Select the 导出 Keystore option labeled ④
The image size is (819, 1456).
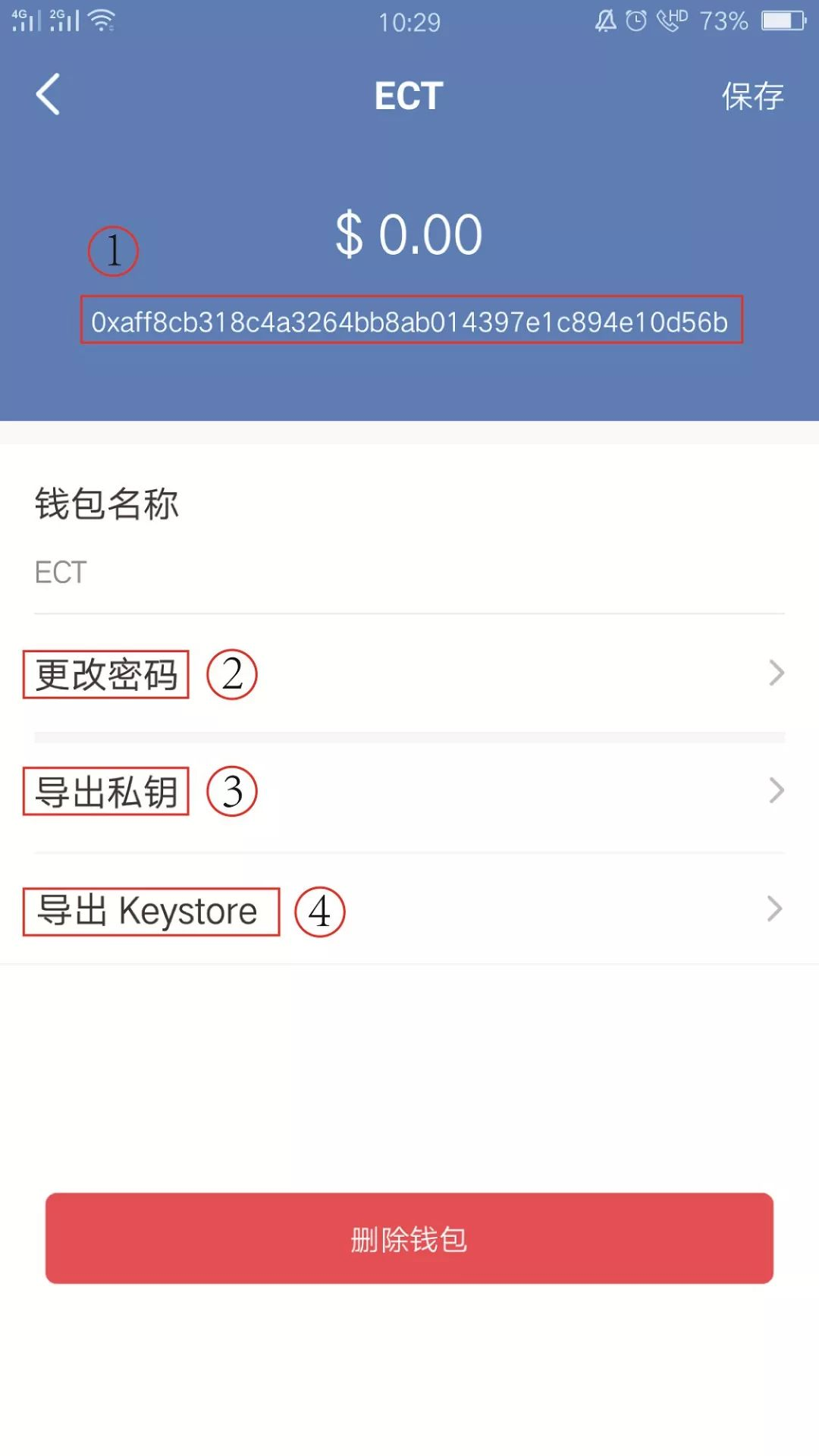pos(152,910)
